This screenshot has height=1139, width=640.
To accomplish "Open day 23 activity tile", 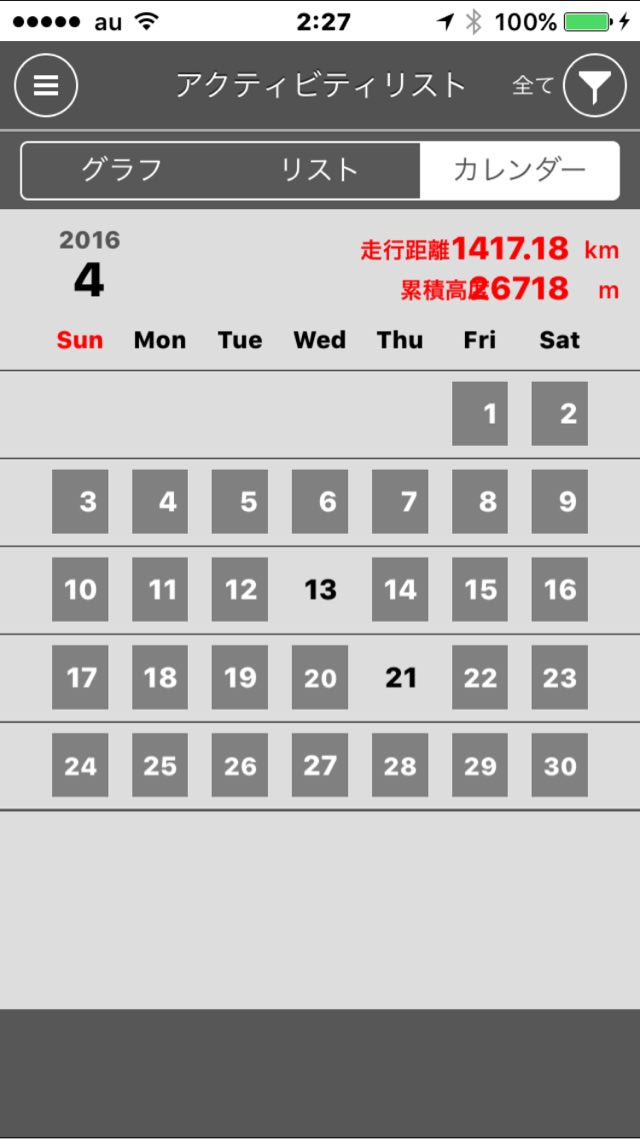I will pos(559,678).
